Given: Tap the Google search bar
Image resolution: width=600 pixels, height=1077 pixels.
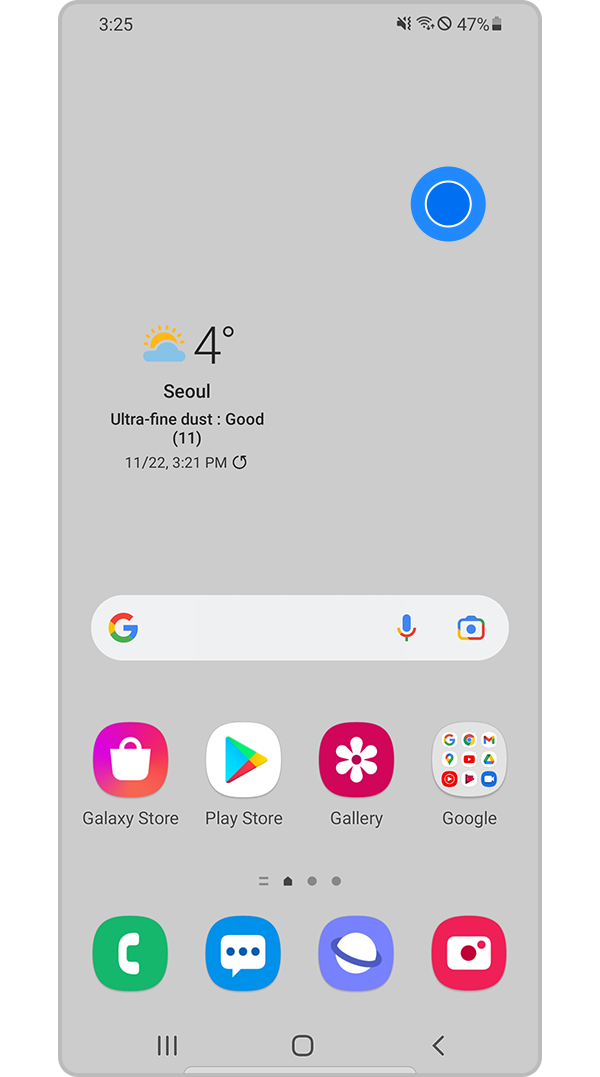Looking at the screenshot, I should pos(260,628).
